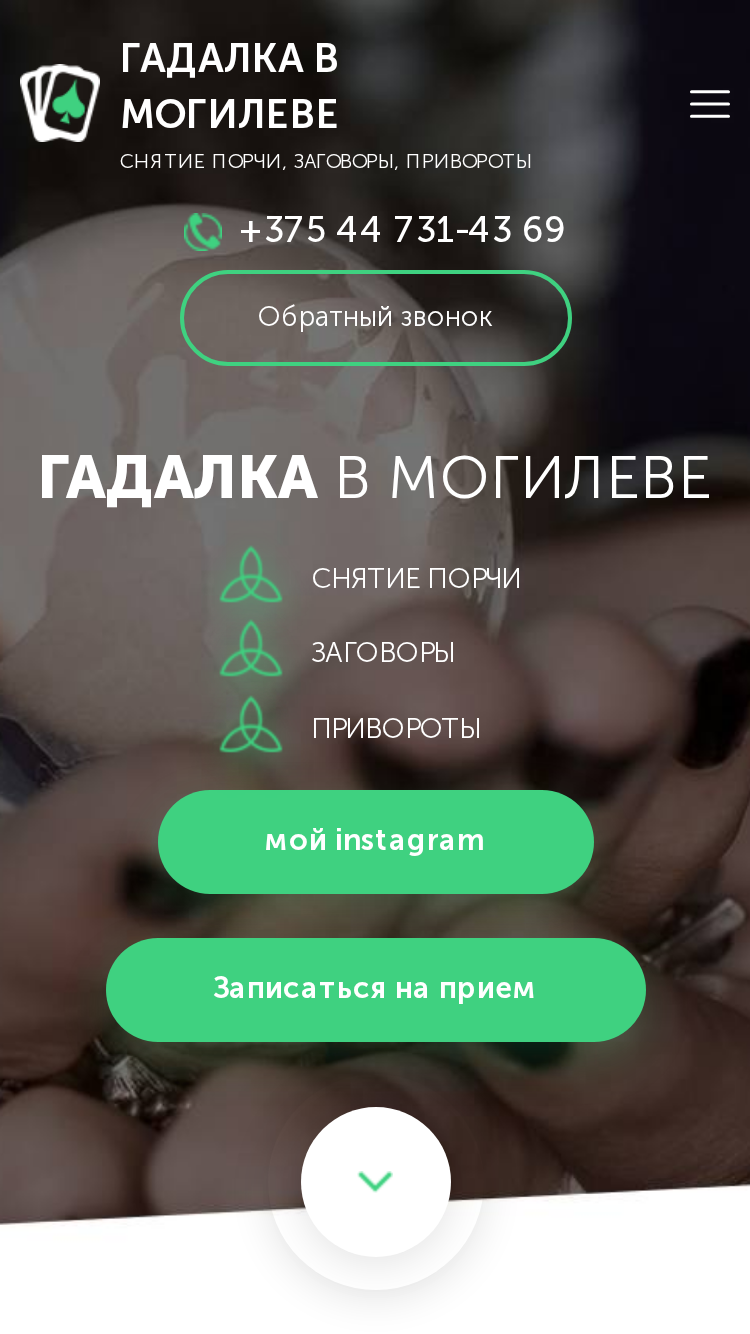Open the мой instagram button
The image size is (750, 1334).
(x=375, y=841)
